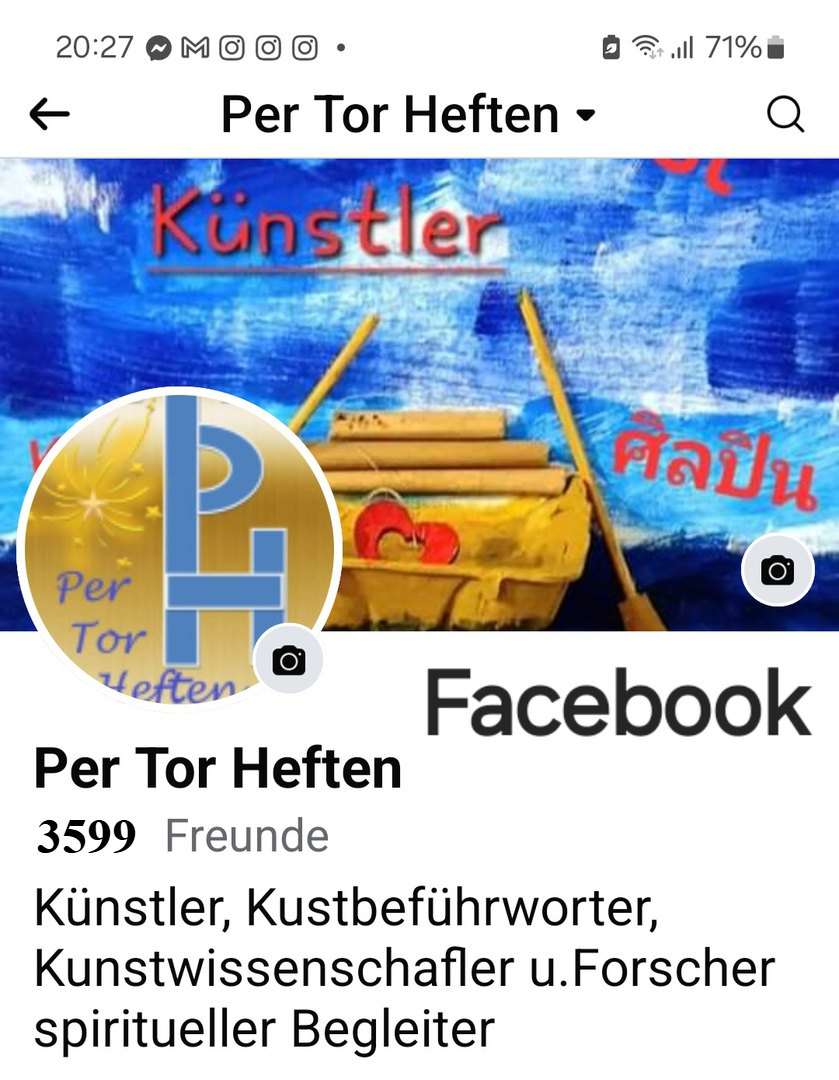The image size is (839, 1080).
Task: Go back using the top arrow
Action: coord(50,115)
